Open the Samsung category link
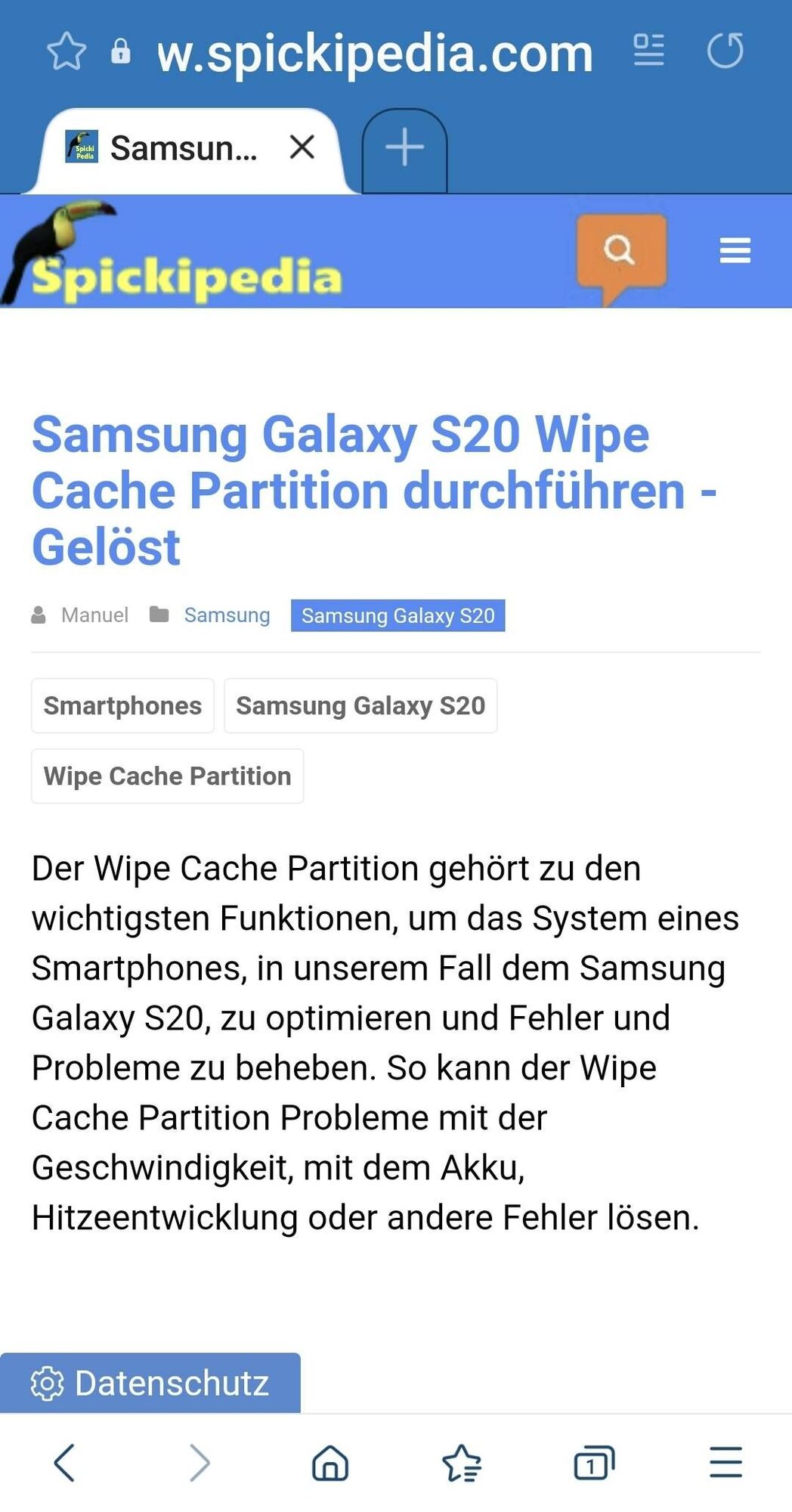This screenshot has width=792, height=1512. 227,615
